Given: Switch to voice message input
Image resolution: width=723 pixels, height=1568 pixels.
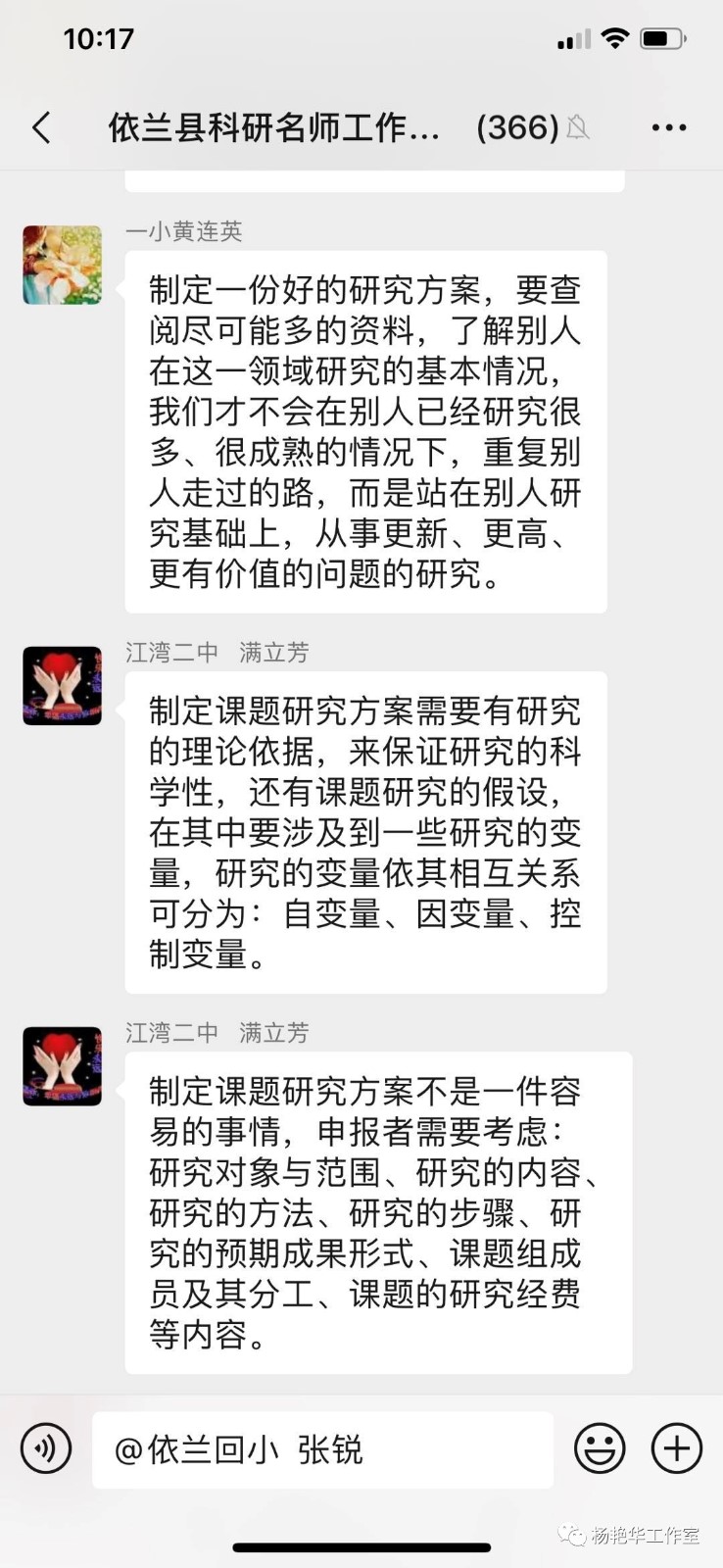Looking at the screenshot, I should point(46,1448).
